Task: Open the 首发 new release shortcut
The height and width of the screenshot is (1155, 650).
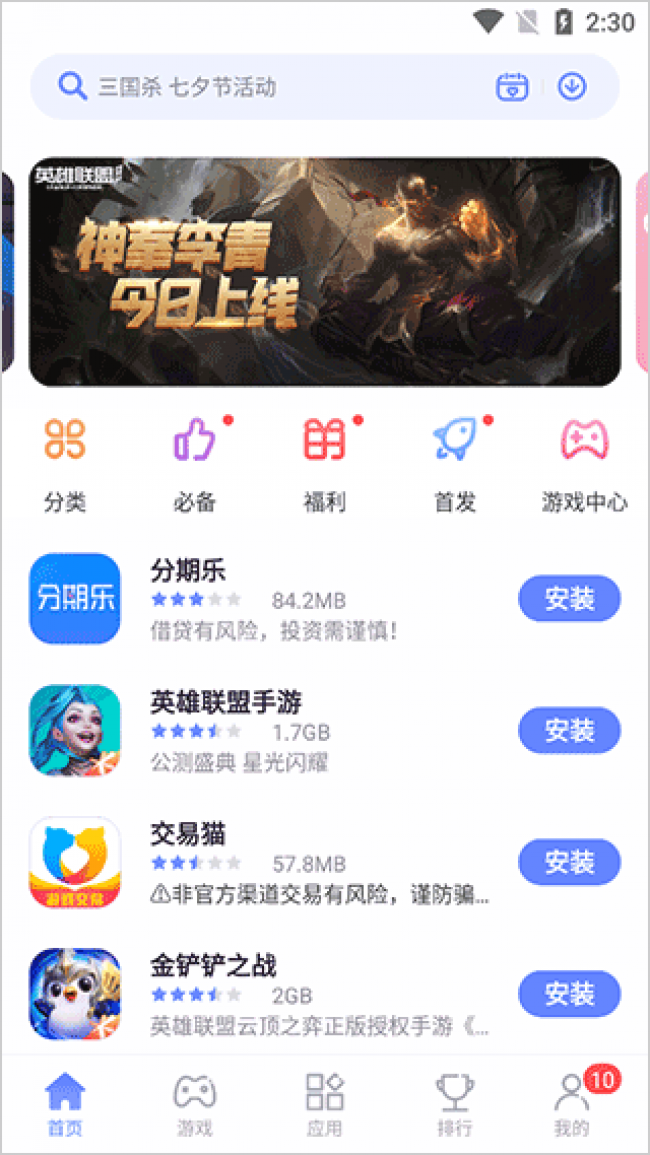Action: point(455,460)
